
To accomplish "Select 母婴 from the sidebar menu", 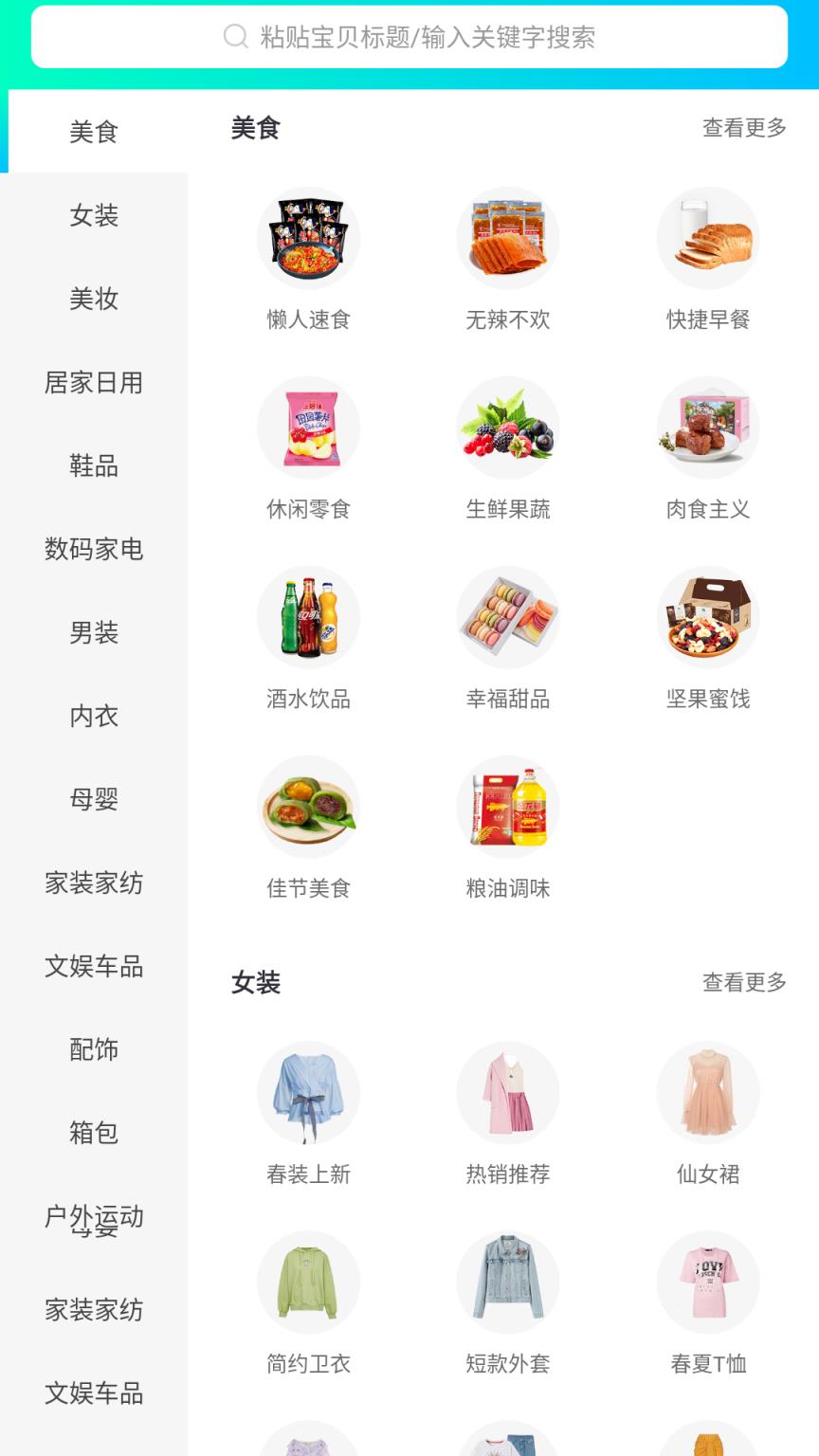I will [x=95, y=800].
